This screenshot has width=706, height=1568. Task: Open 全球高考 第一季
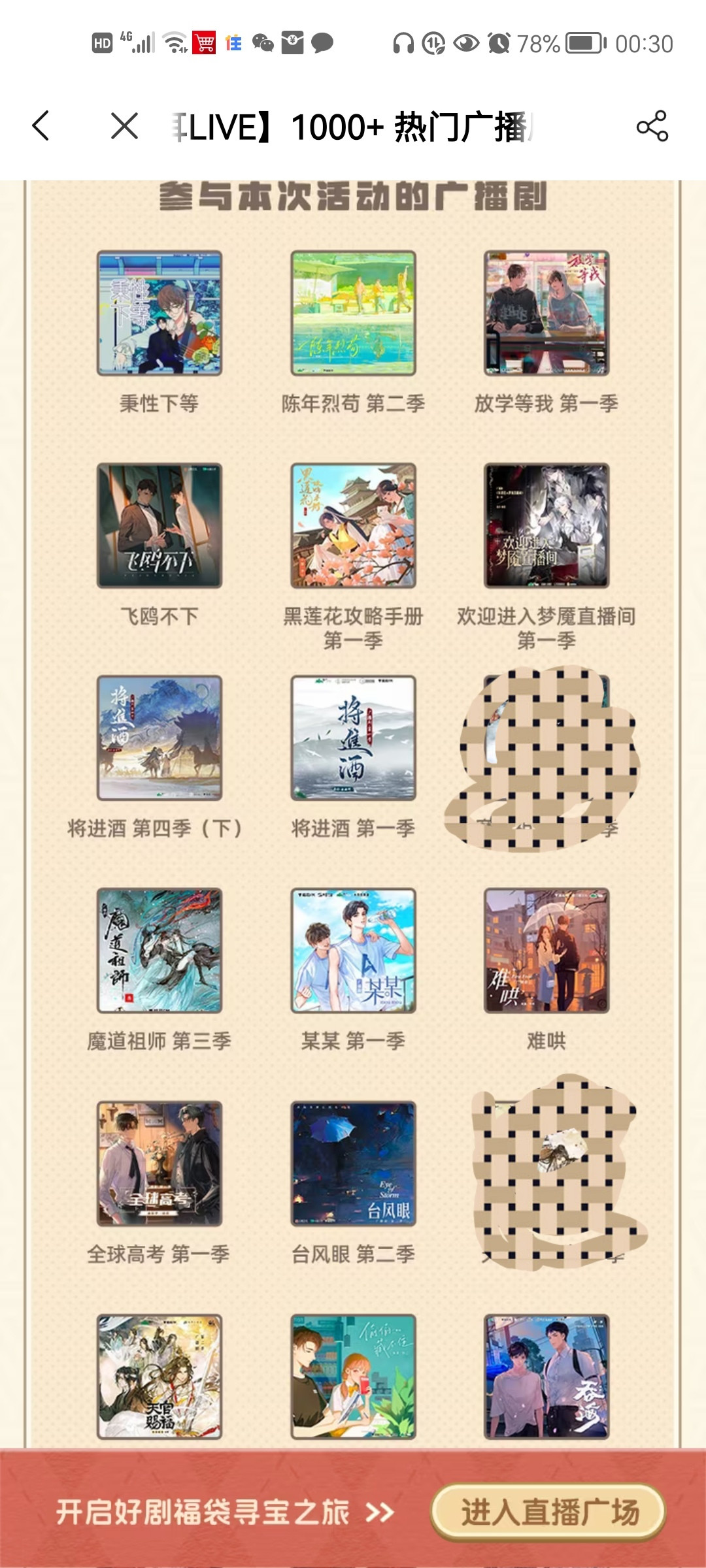click(160, 1163)
